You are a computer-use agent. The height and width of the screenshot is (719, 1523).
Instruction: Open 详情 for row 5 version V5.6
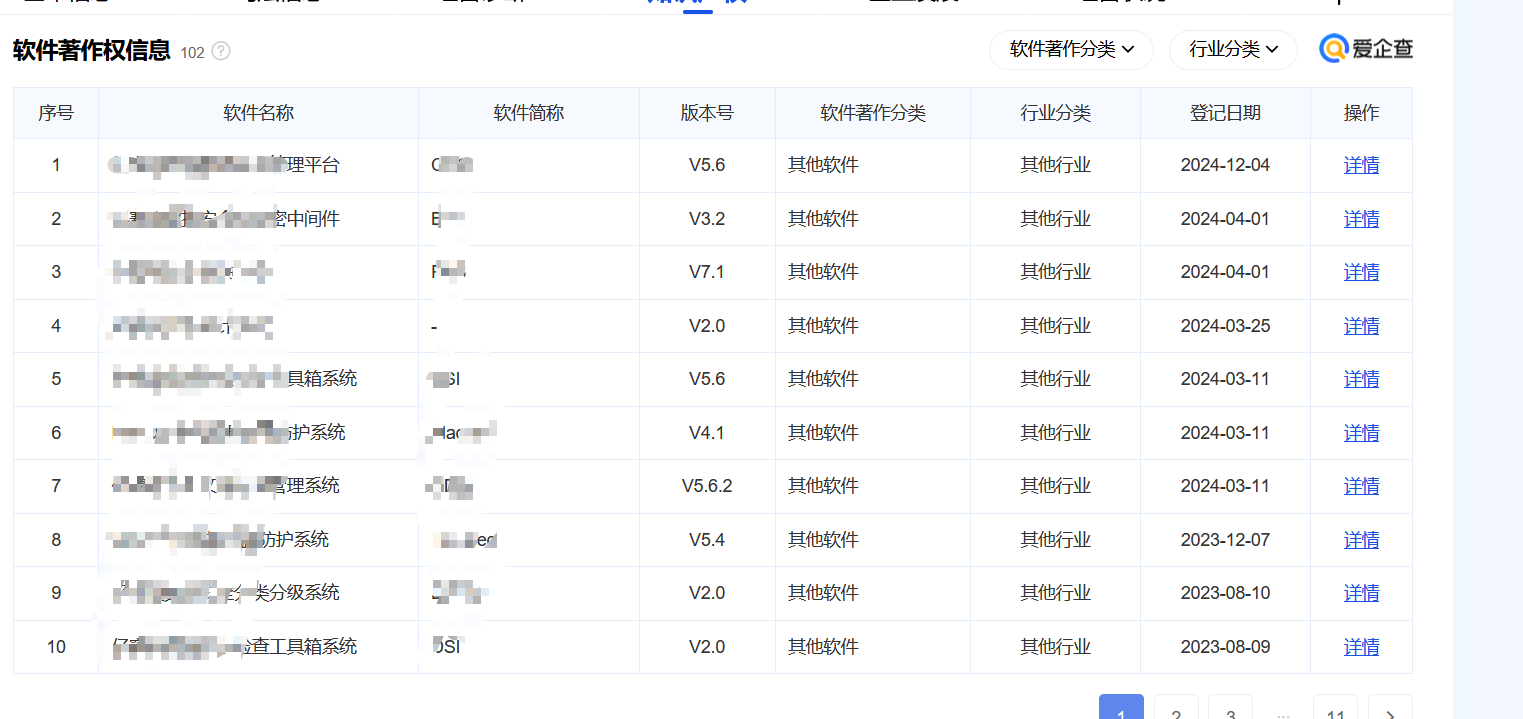(1361, 379)
